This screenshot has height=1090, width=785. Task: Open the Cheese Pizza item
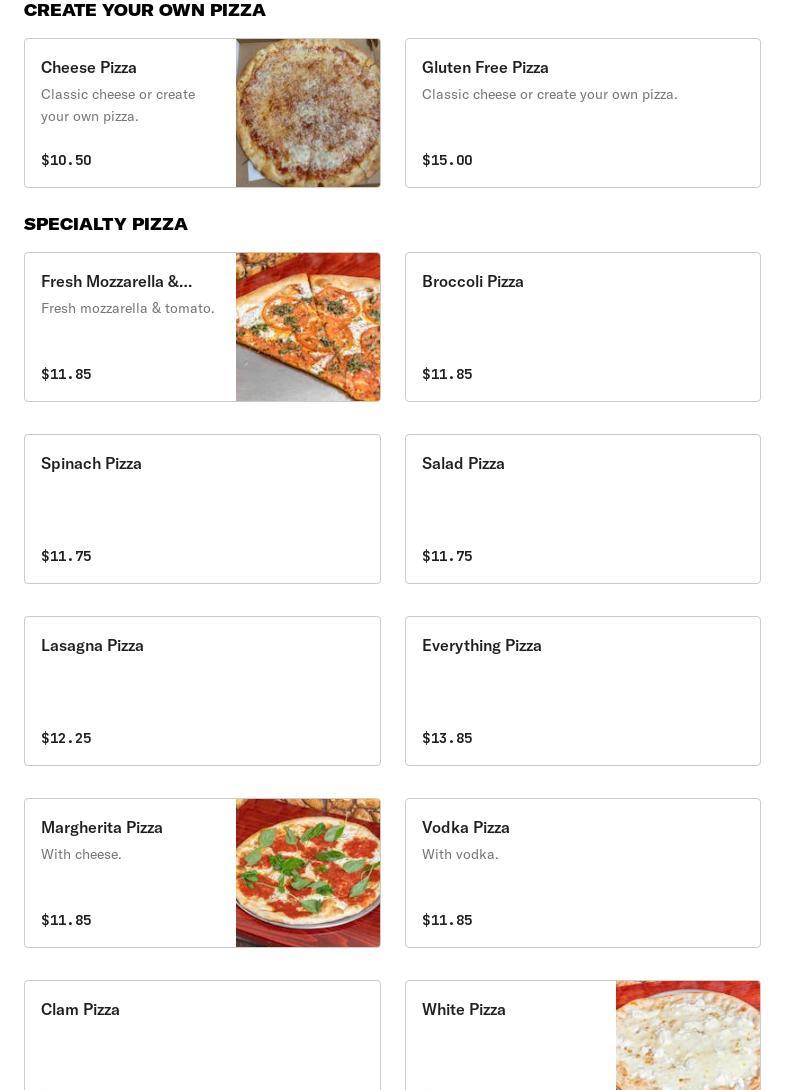point(202,113)
